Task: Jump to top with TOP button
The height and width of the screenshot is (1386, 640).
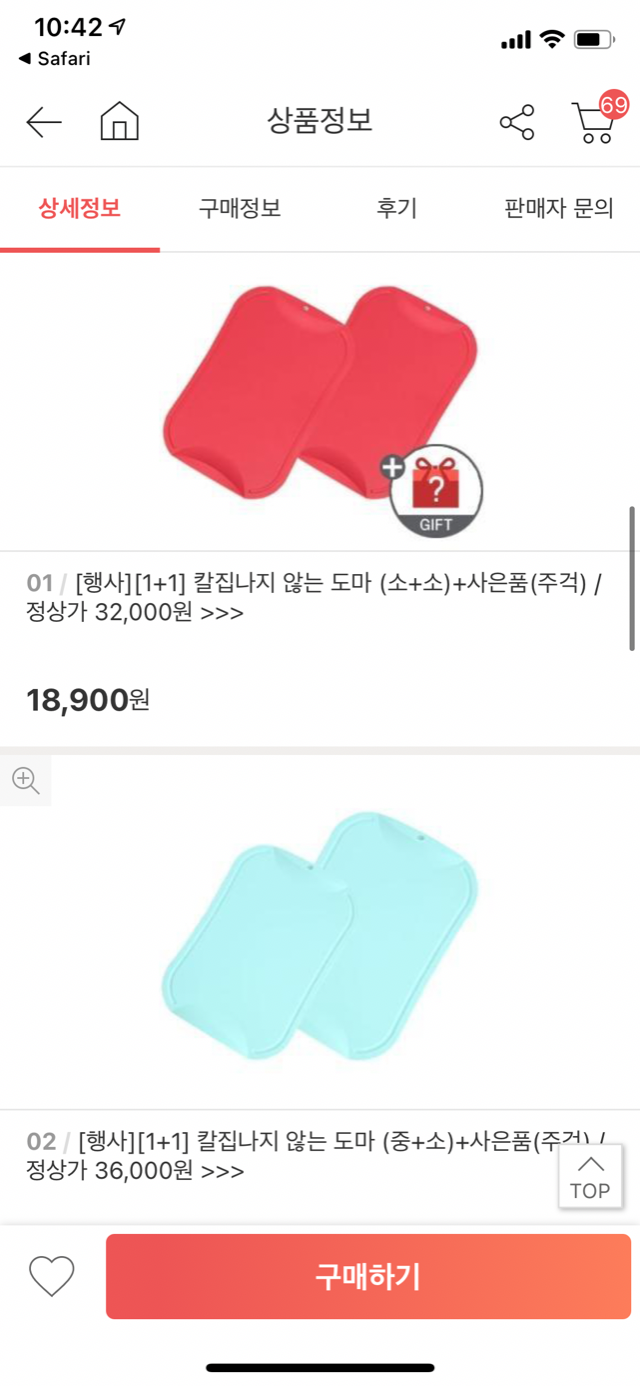Action: 590,1177
